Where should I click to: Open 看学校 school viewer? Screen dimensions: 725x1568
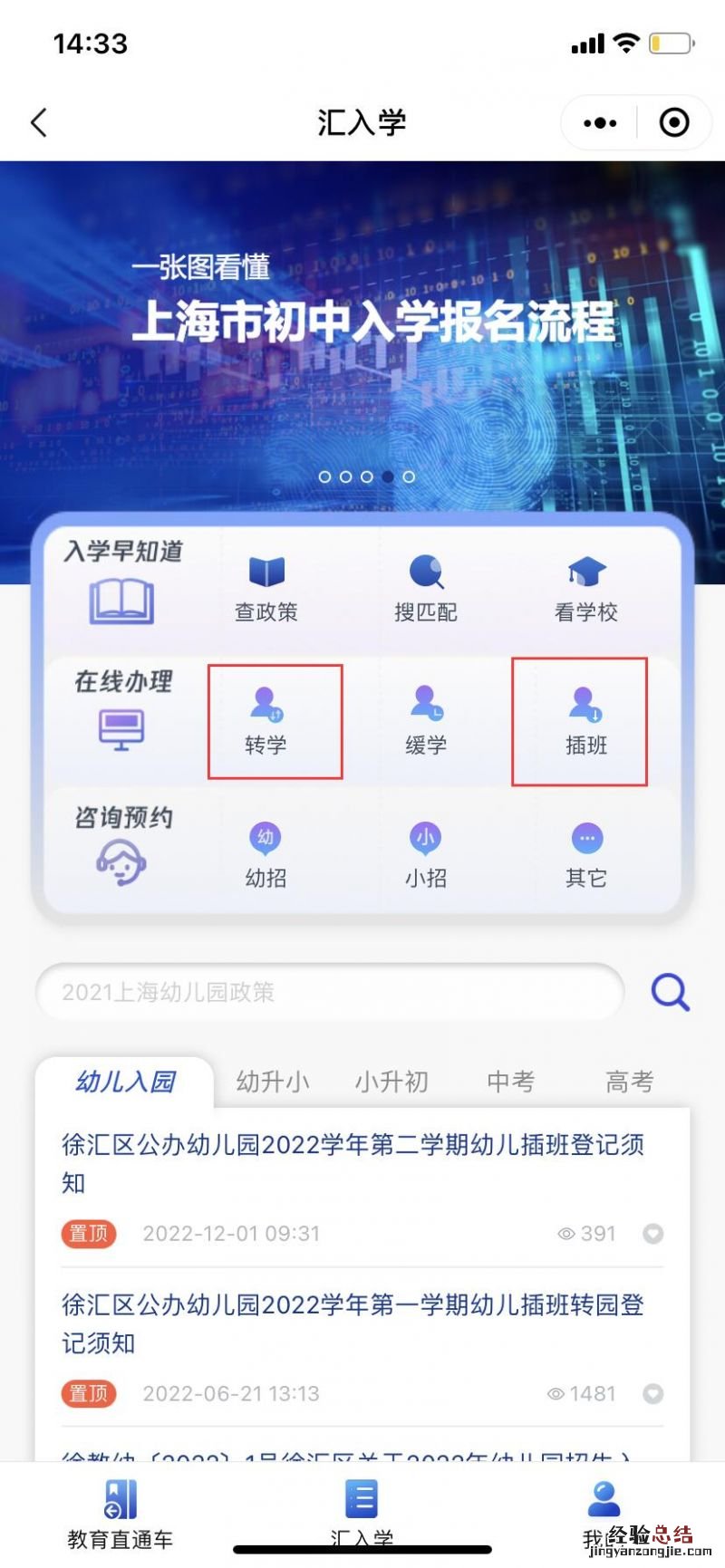point(586,589)
